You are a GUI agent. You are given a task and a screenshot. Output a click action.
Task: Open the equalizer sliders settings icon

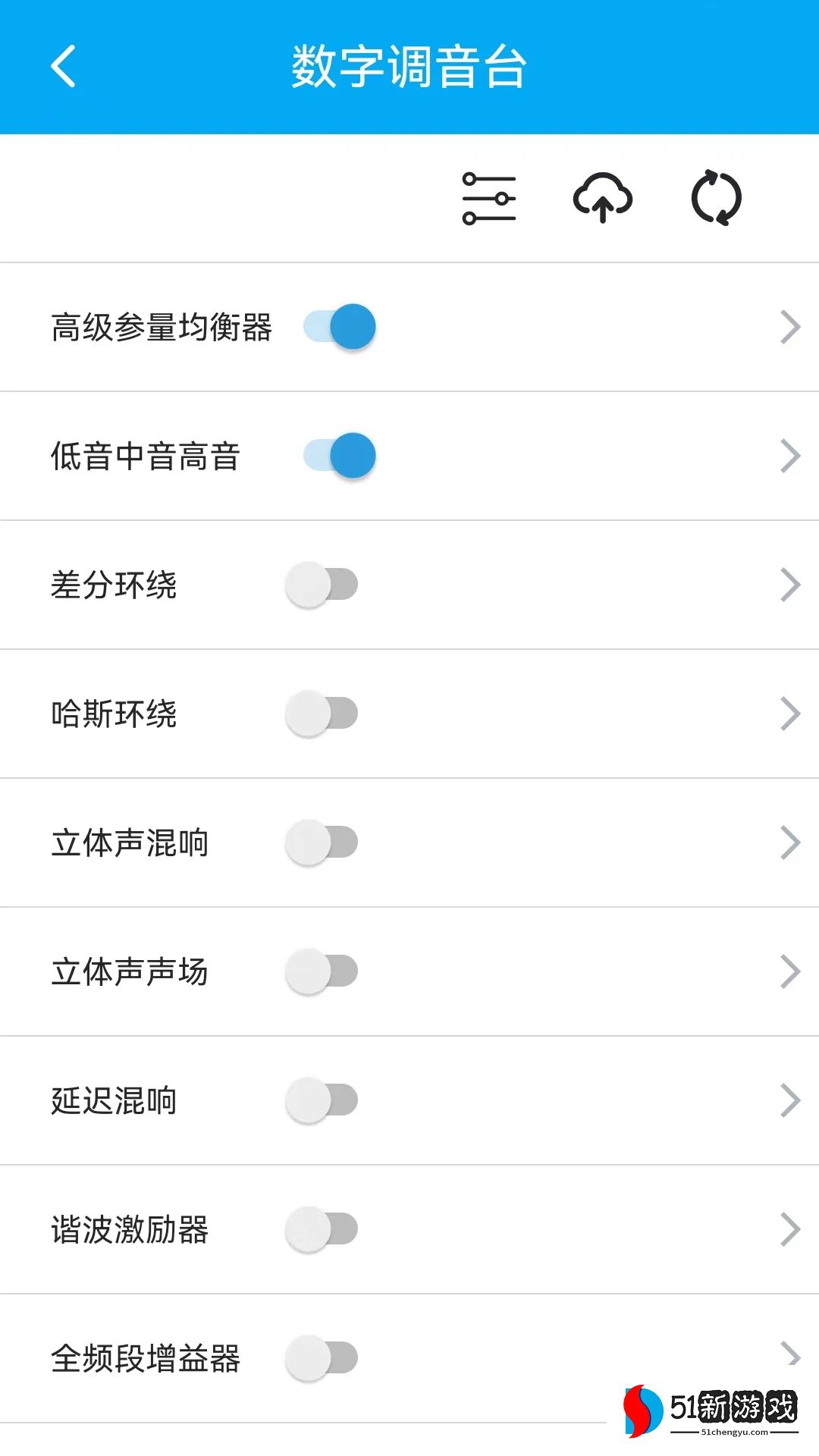(x=489, y=199)
